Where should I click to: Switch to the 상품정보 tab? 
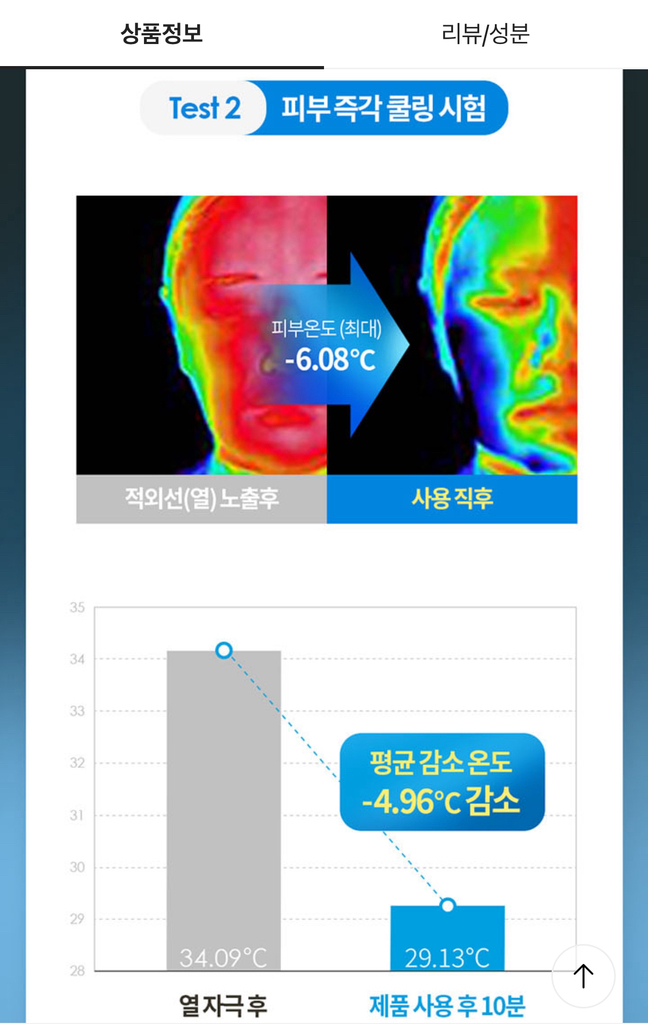[162, 34]
